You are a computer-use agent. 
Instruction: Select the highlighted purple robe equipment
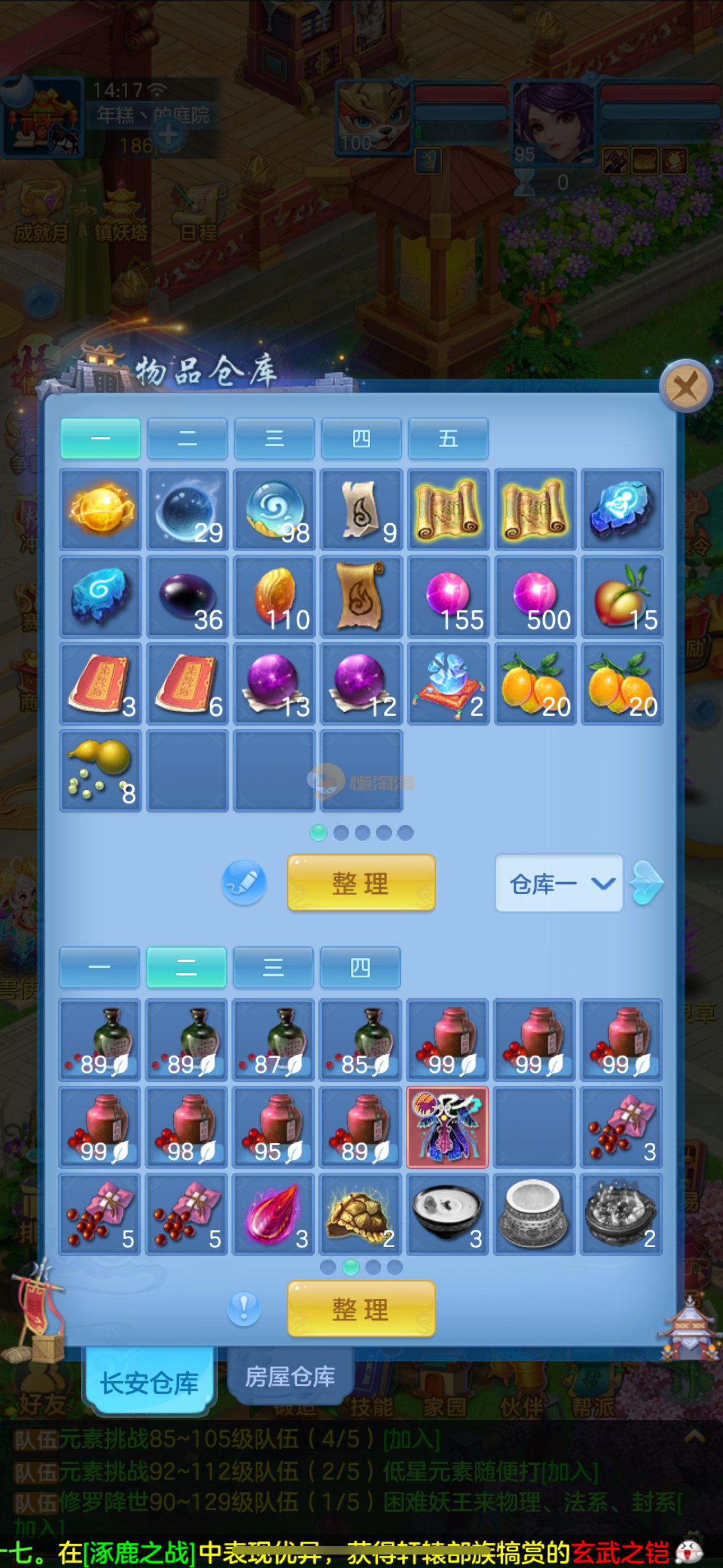[x=447, y=1127]
